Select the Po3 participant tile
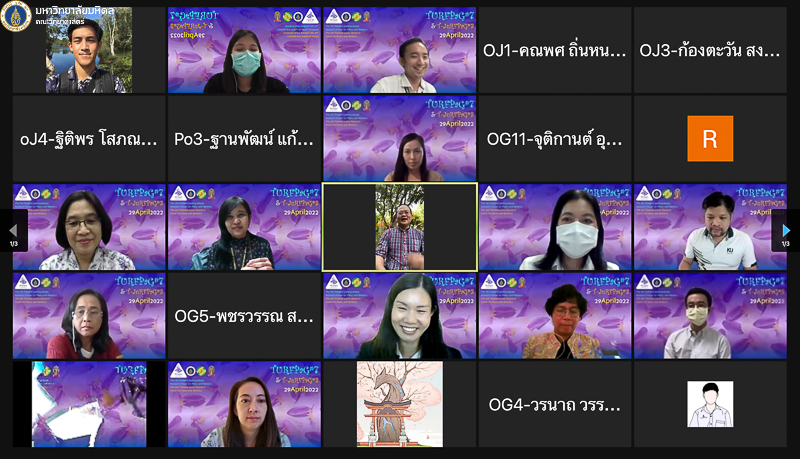The image size is (800, 459). [x=244, y=139]
